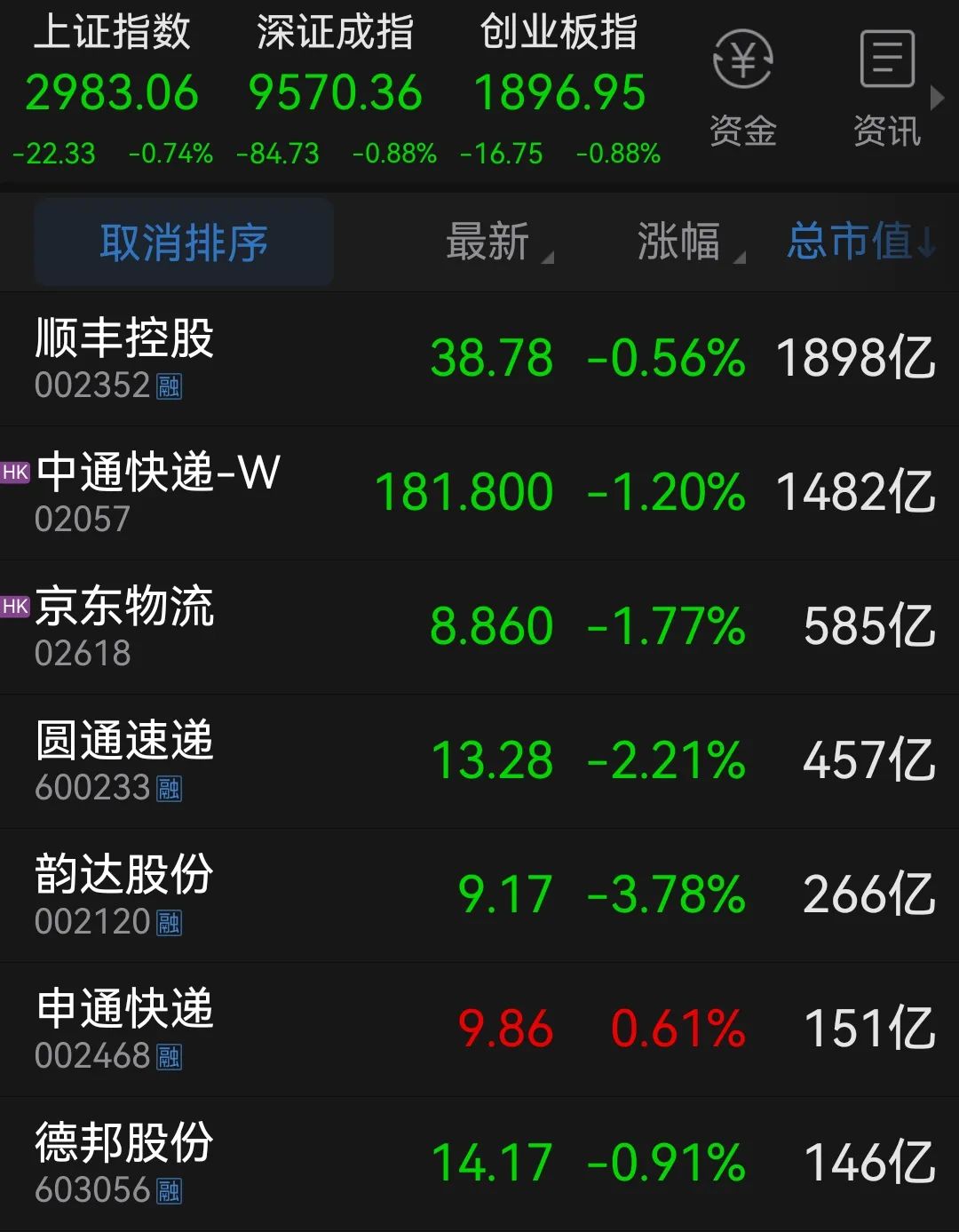Open the 资讯 news section
Image resolution: width=959 pixels, height=1232 pixels.
(x=887, y=89)
